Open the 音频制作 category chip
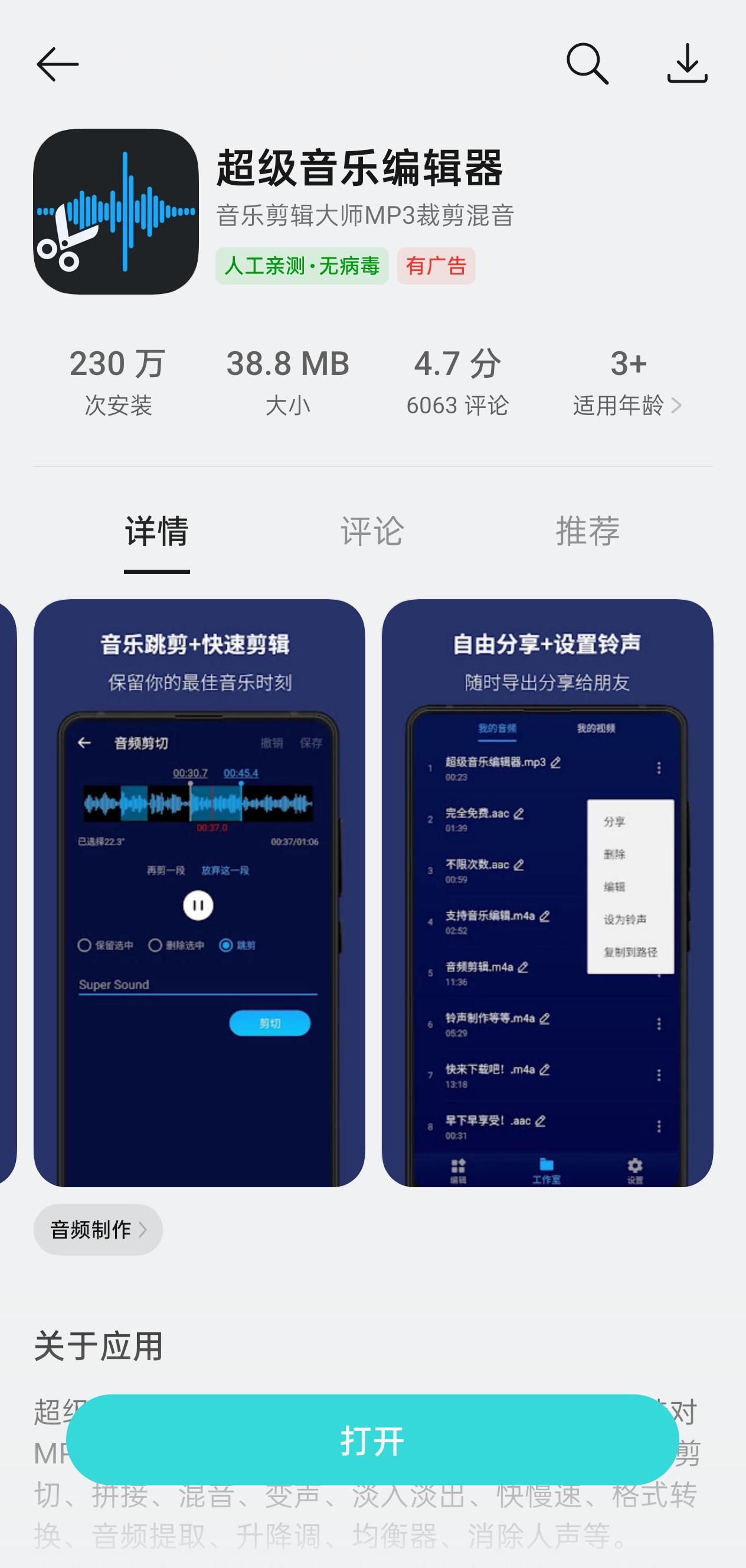 pos(98,1230)
